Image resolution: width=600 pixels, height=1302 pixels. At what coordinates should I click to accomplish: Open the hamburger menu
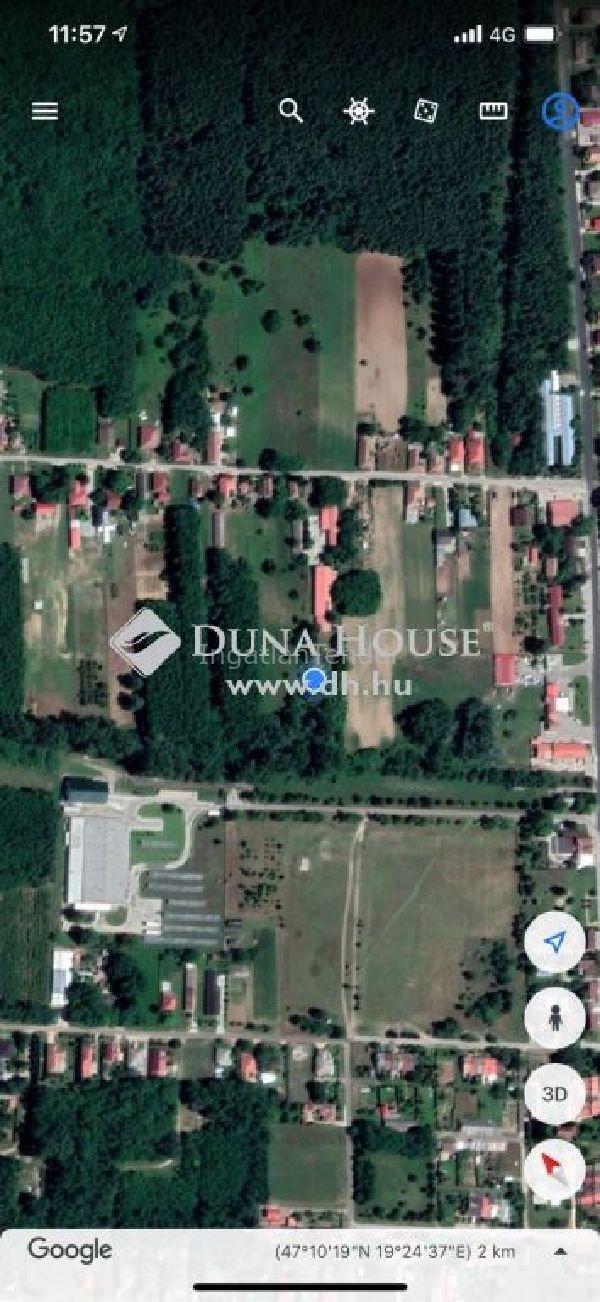pos(45,111)
